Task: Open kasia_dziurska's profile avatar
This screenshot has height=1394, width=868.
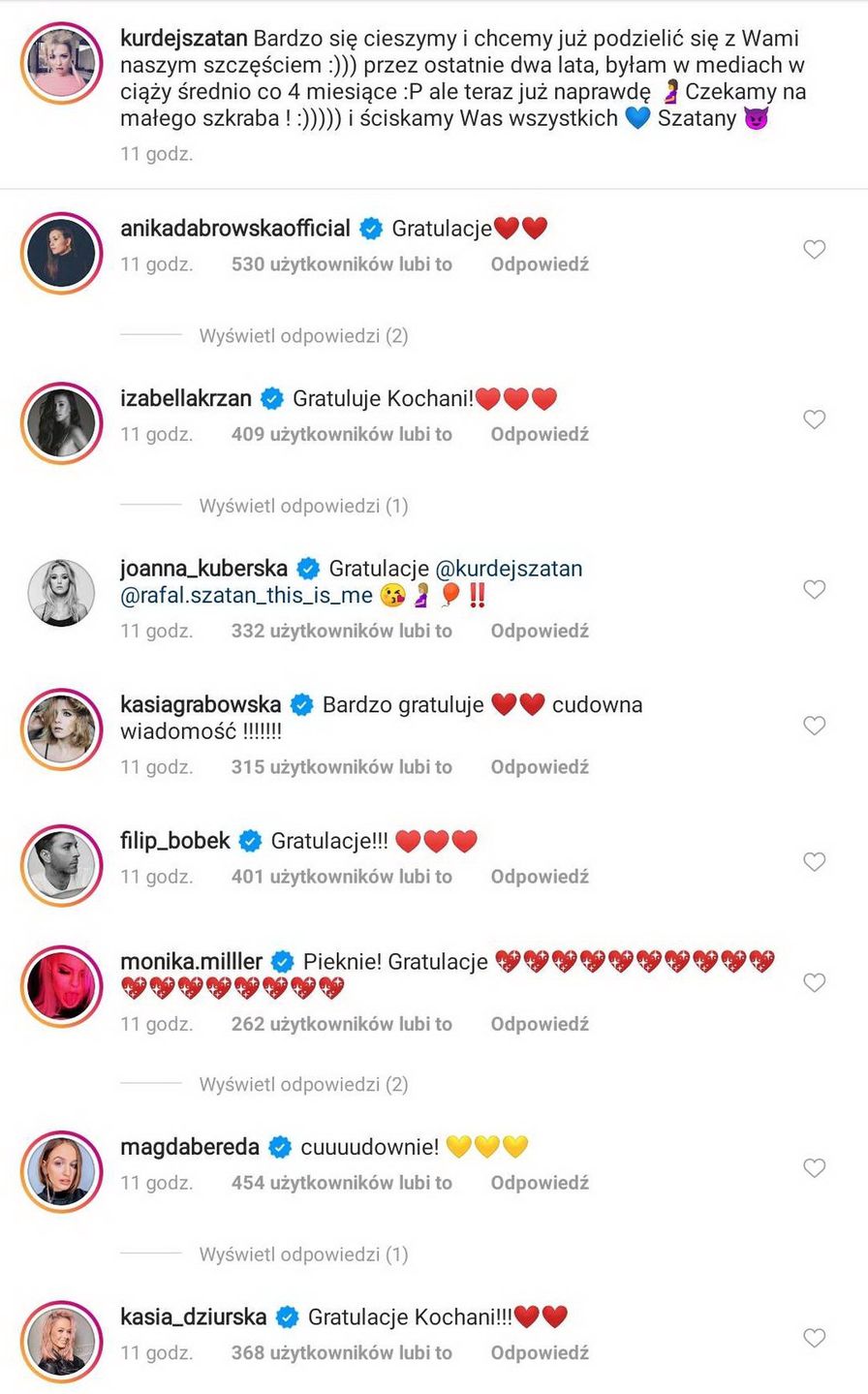Action: pos(61,1341)
